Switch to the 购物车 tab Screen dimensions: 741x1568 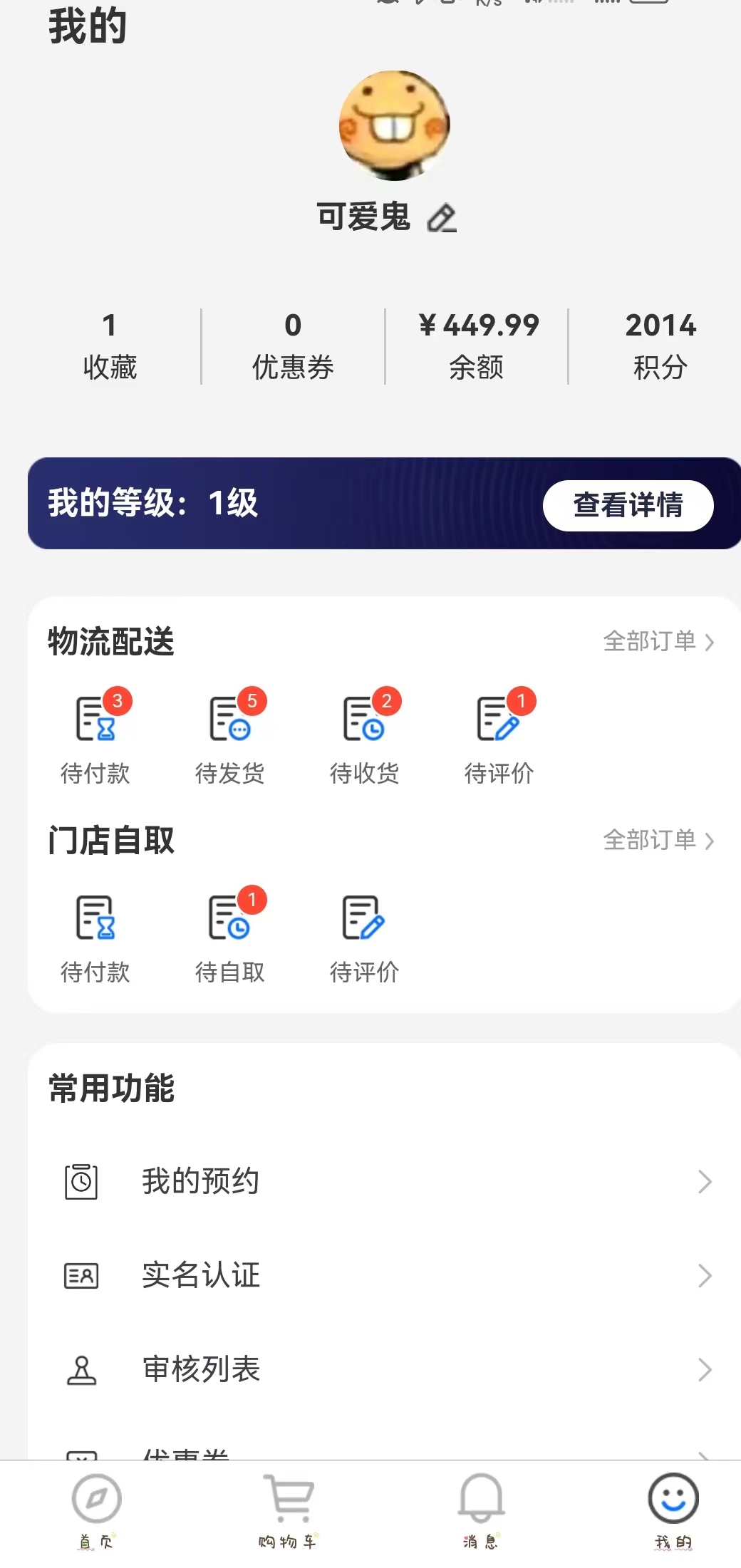click(288, 1510)
